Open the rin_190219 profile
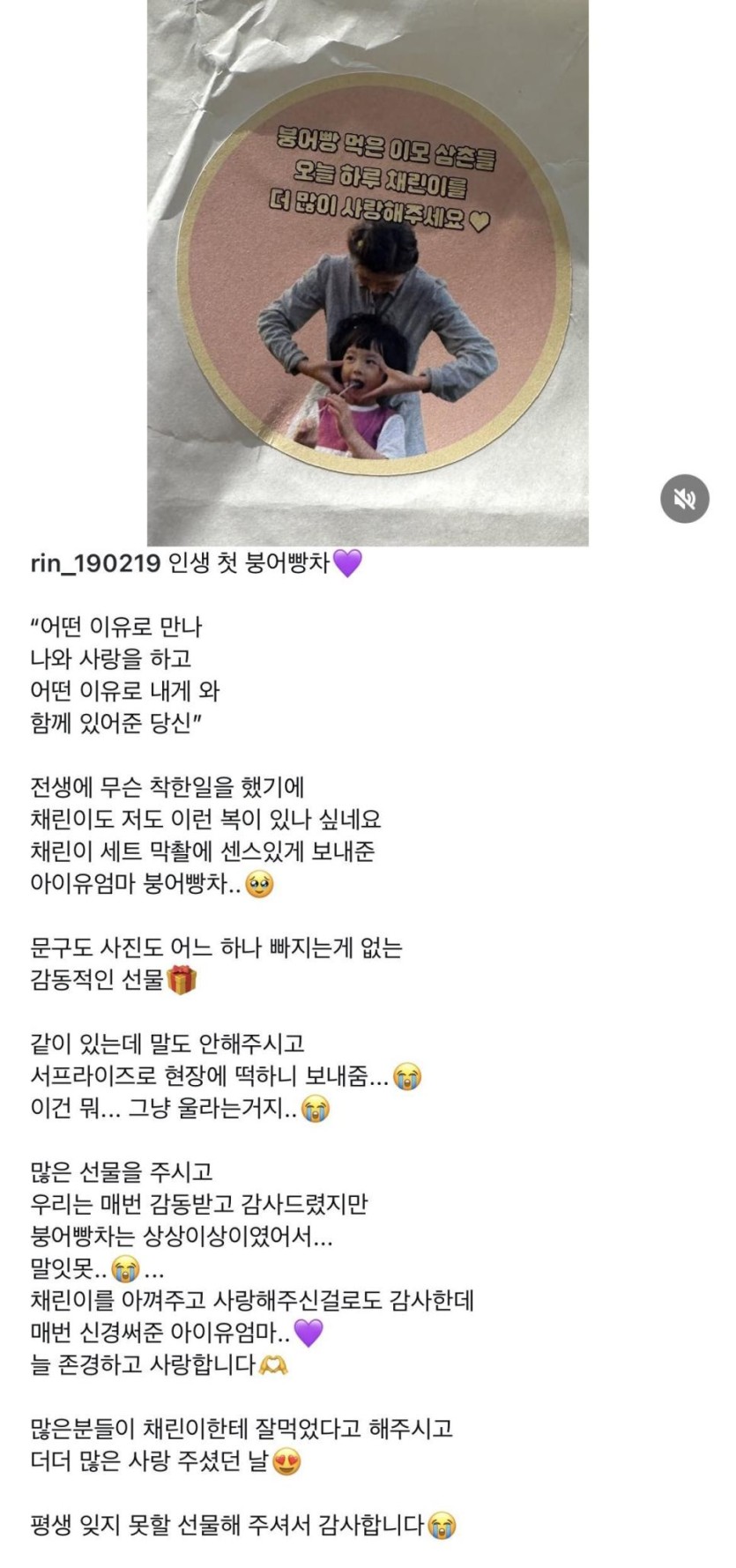Screen dimensions: 736x1568 94,563
